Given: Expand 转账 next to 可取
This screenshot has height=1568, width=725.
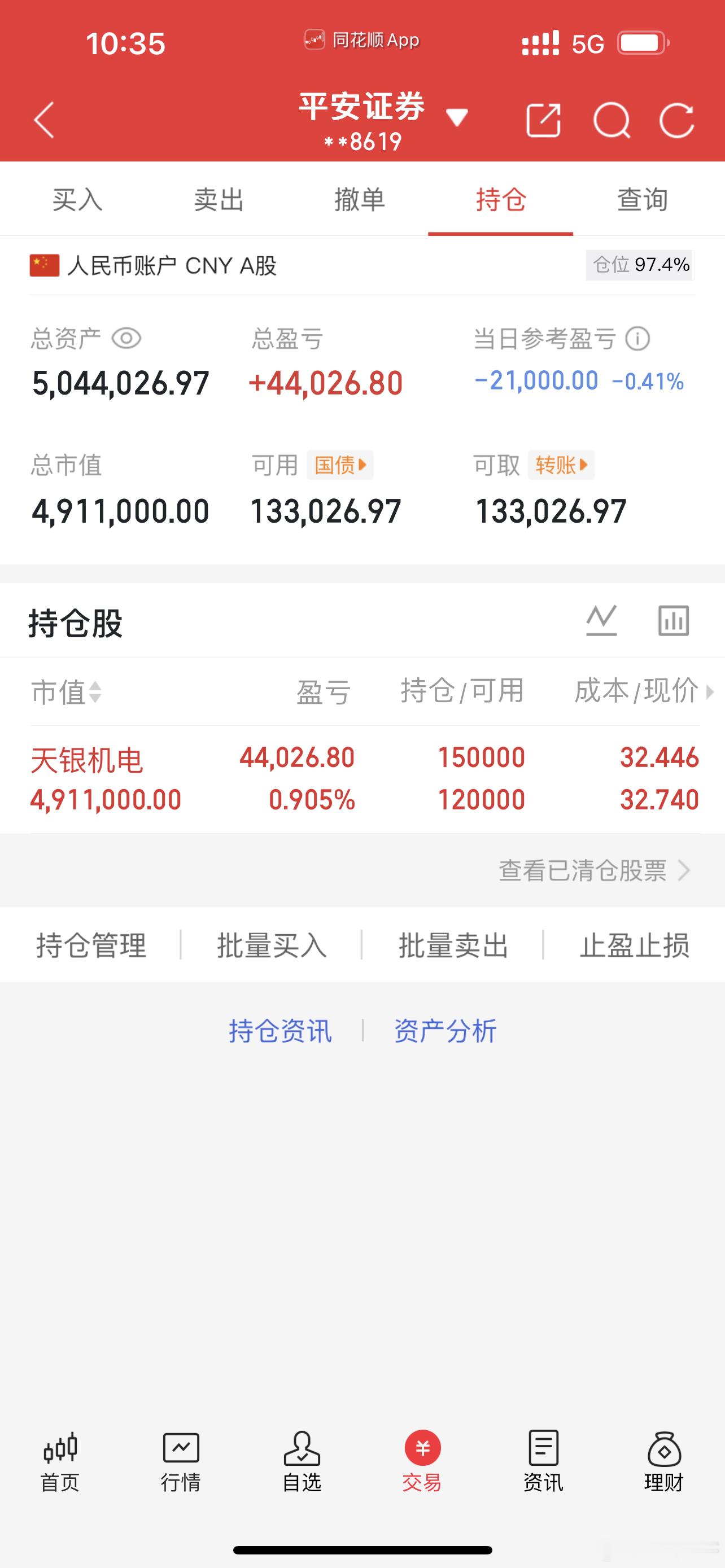Looking at the screenshot, I should pos(561,465).
